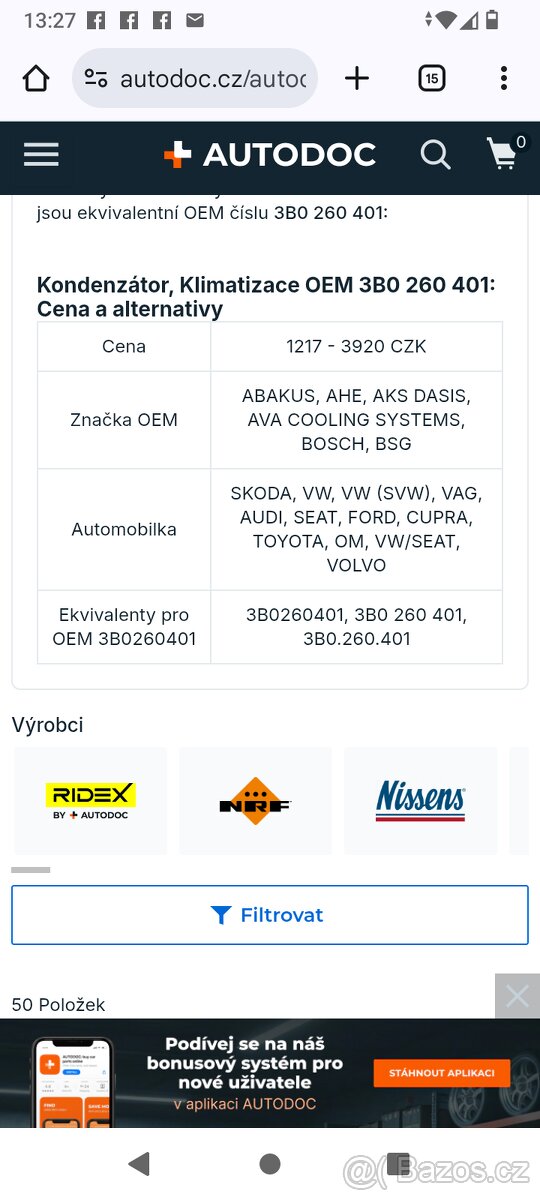Tap the autodoc.cz address bar

click(195, 78)
